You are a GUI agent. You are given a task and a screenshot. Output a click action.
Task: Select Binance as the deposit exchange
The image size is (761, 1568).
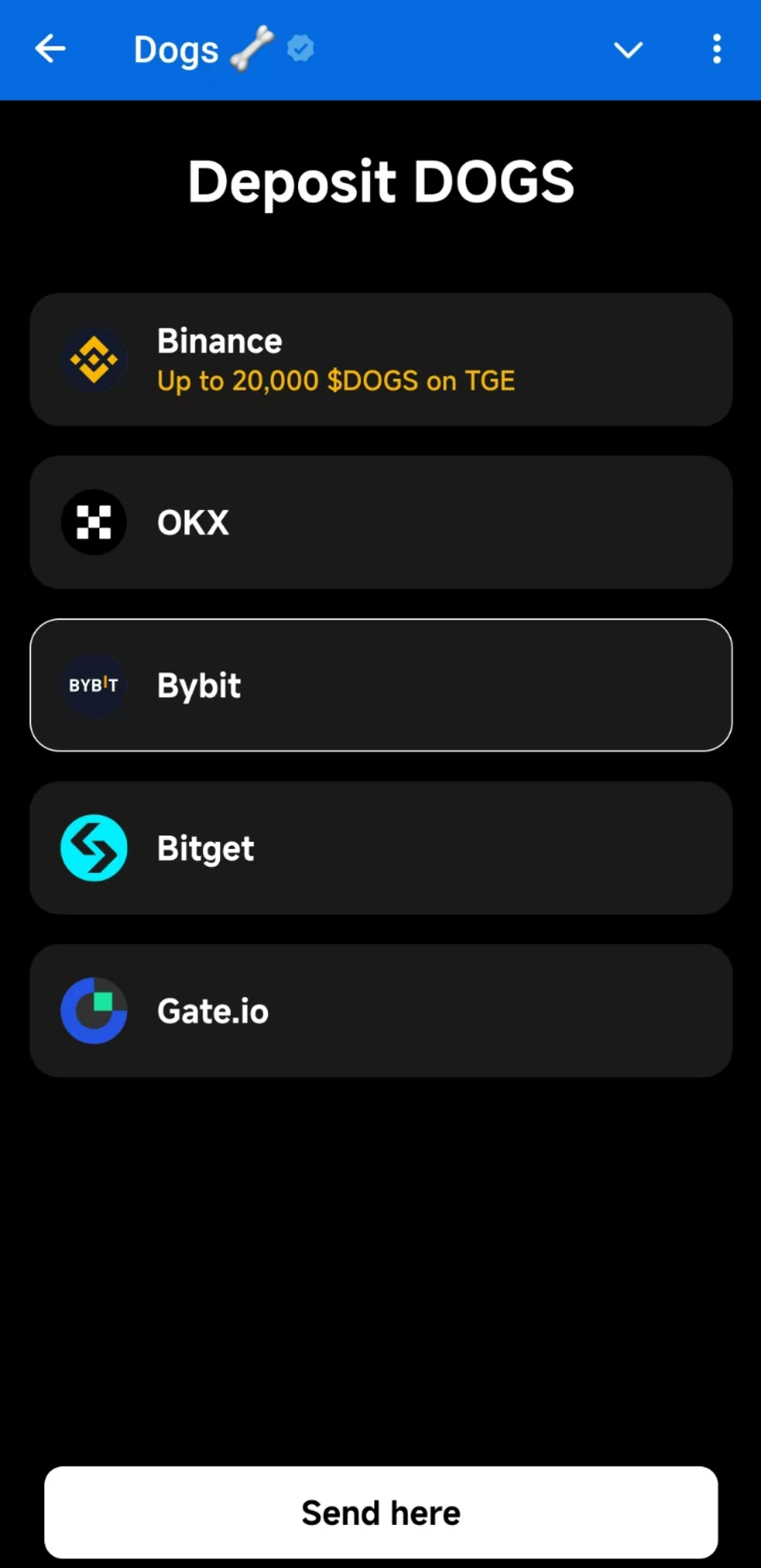click(x=380, y=359)
